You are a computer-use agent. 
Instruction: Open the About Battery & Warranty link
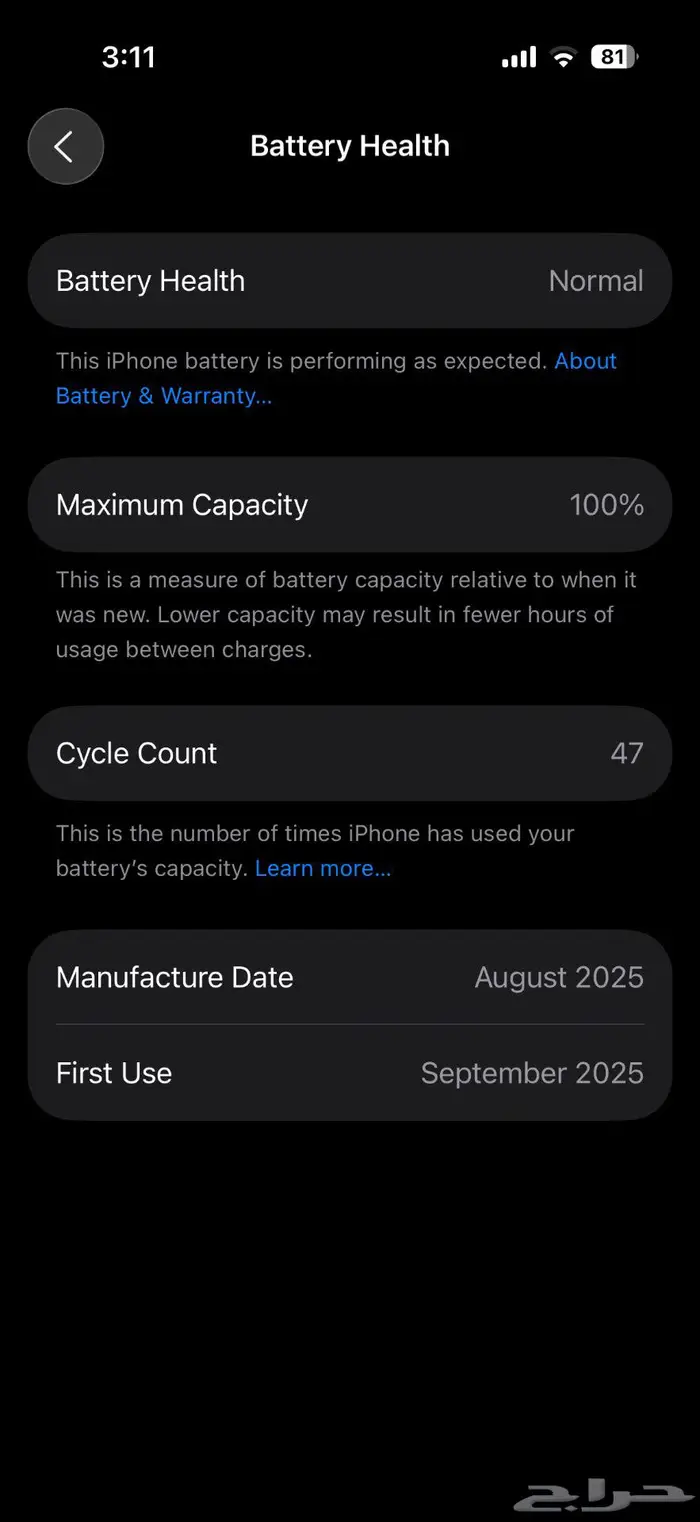[163, 396]
